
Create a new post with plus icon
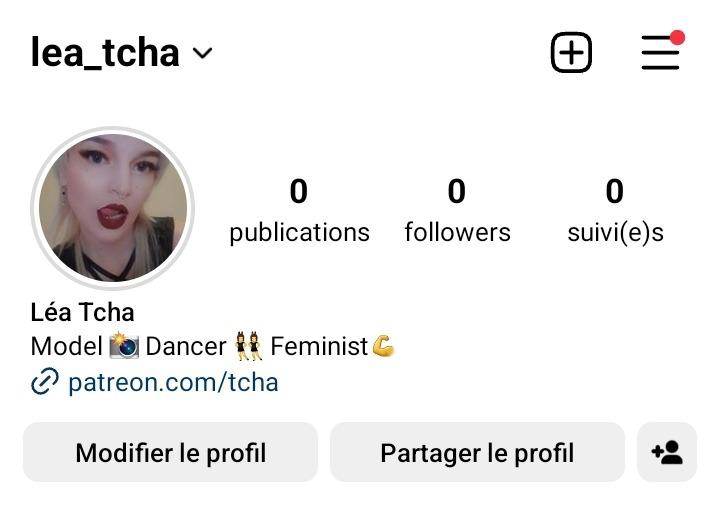(x=571, y=52)
